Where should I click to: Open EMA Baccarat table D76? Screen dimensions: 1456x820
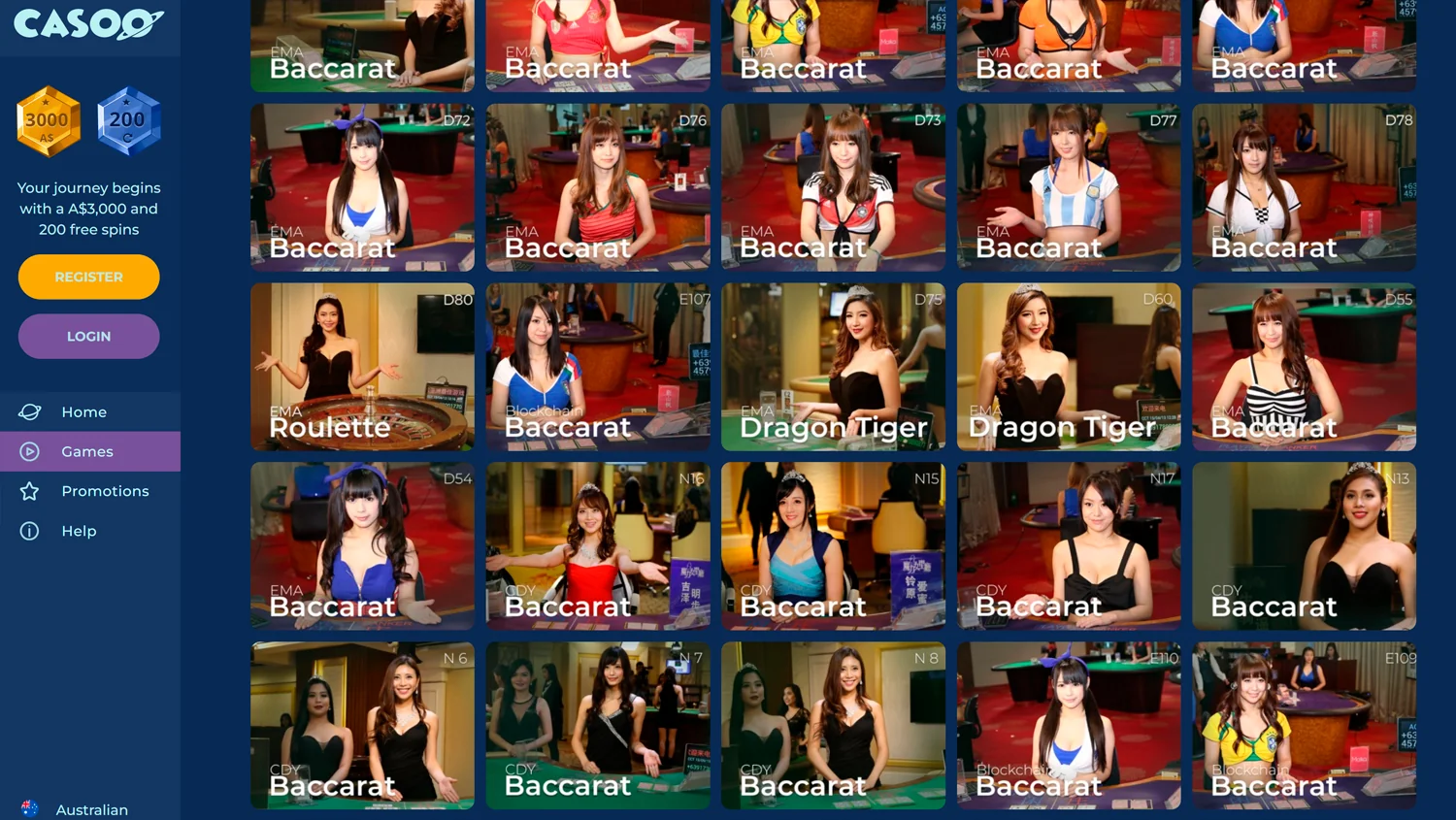tap(598, 187)
